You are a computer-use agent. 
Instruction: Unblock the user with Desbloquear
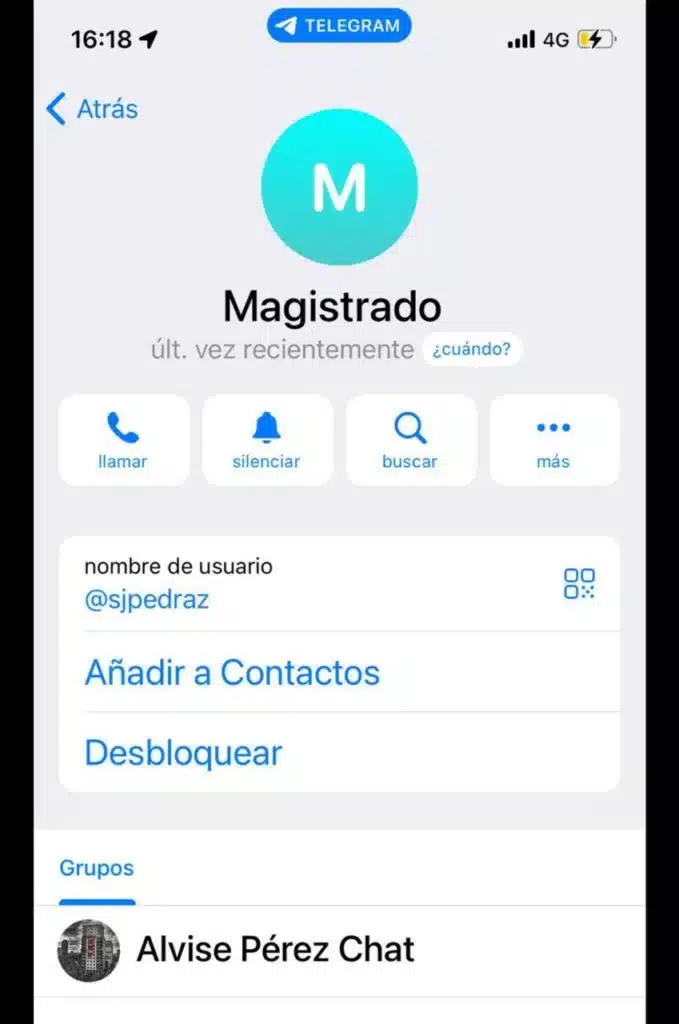[x=183, y=752]
